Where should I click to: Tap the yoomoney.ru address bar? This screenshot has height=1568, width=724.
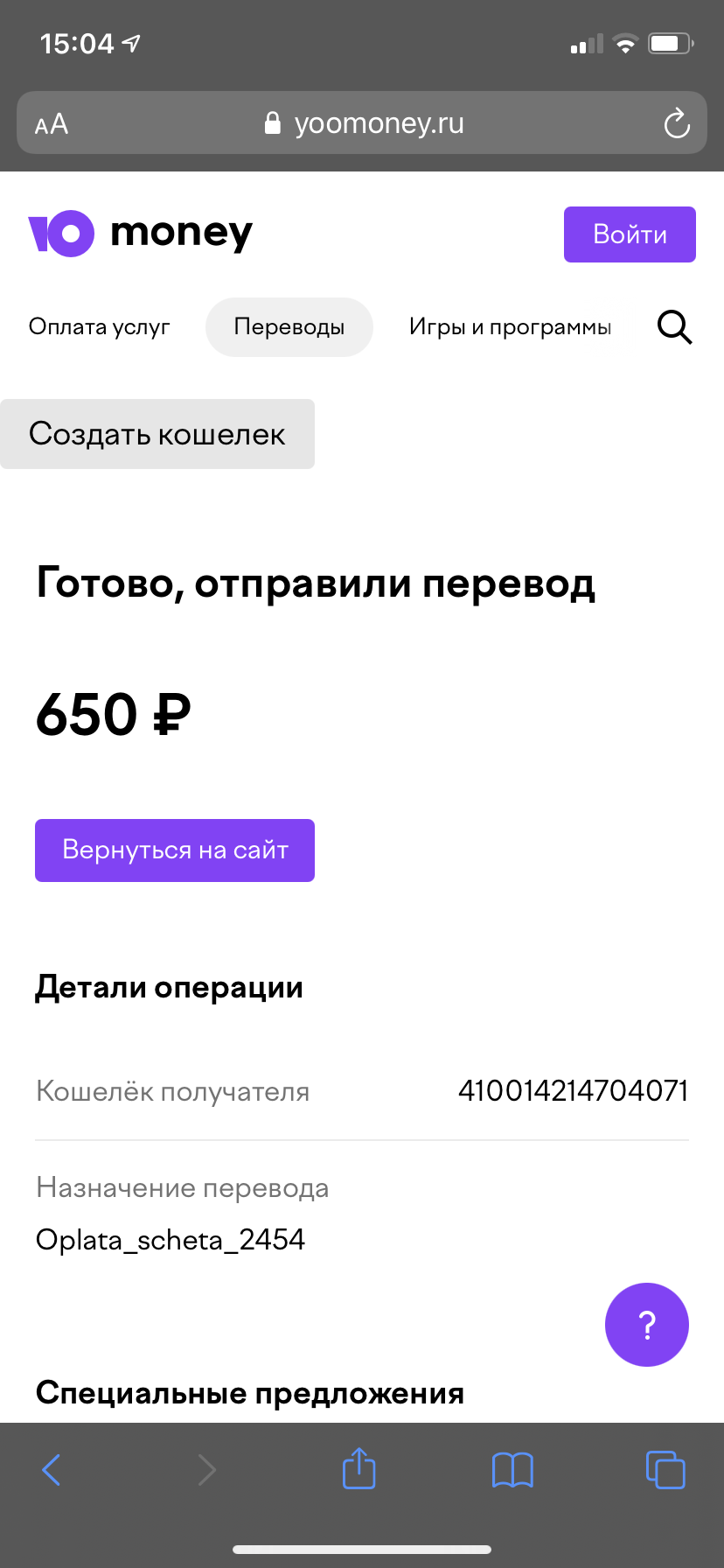(362, 122)
